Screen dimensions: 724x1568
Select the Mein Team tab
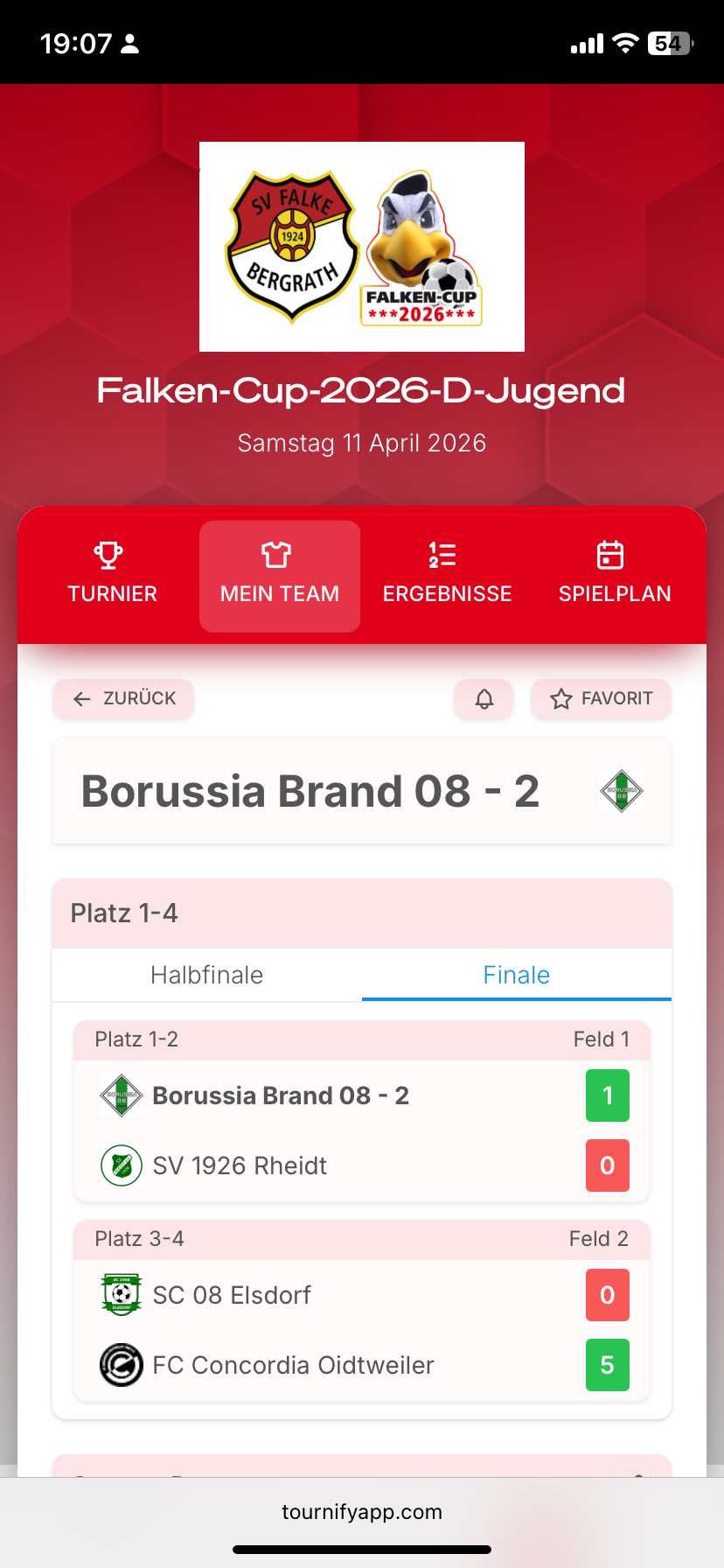[x=280, y=576]
